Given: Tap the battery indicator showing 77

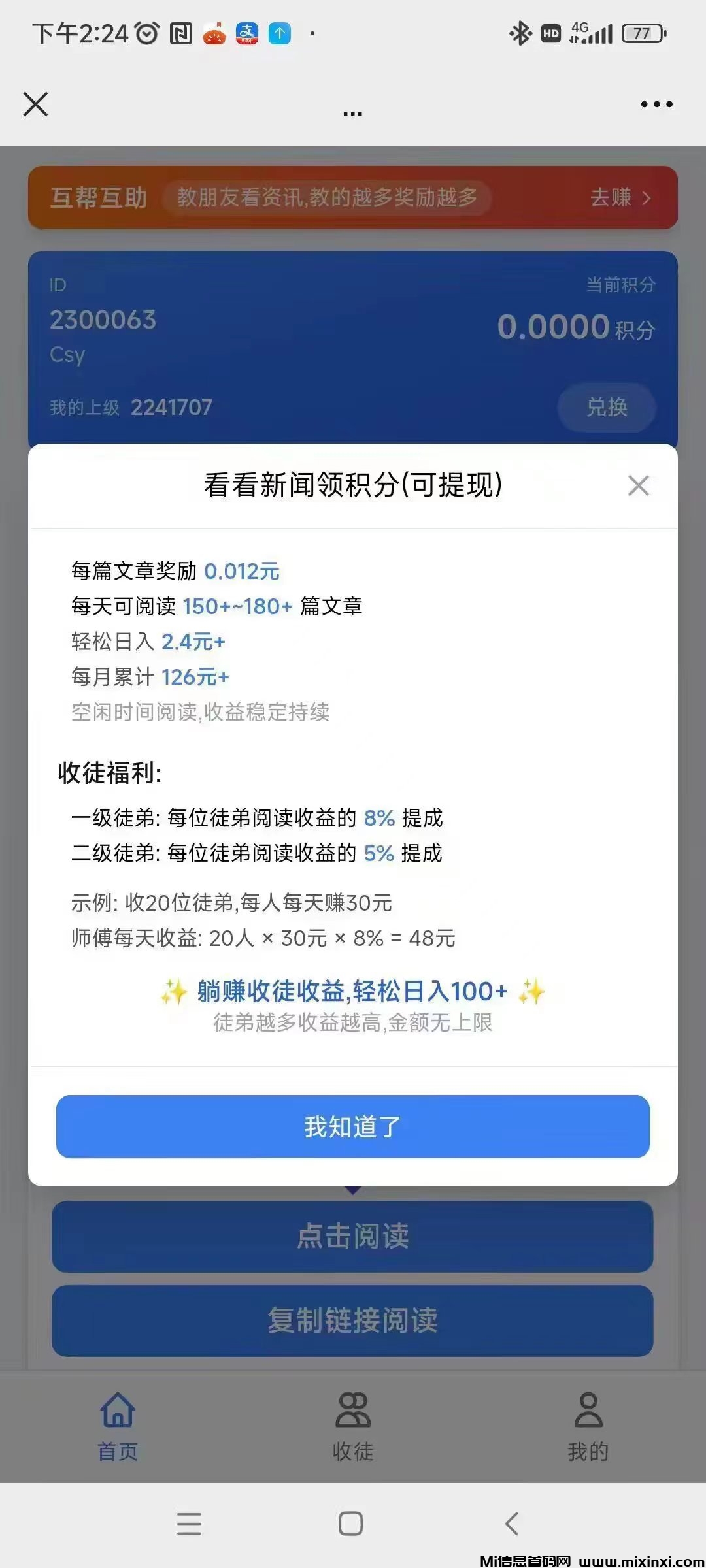Looking at the screenshot, I should 644,33.
